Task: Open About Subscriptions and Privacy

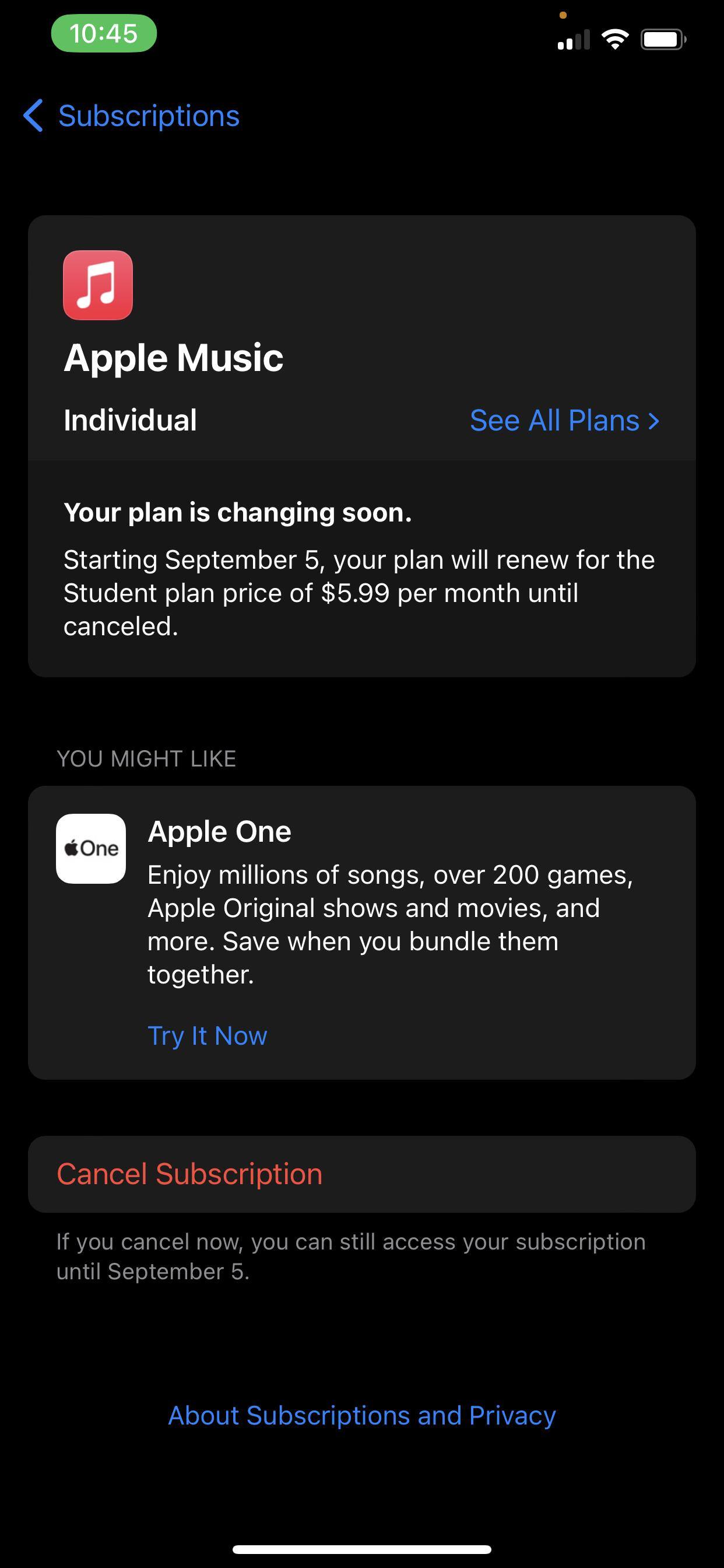Action: (361, 1415)
